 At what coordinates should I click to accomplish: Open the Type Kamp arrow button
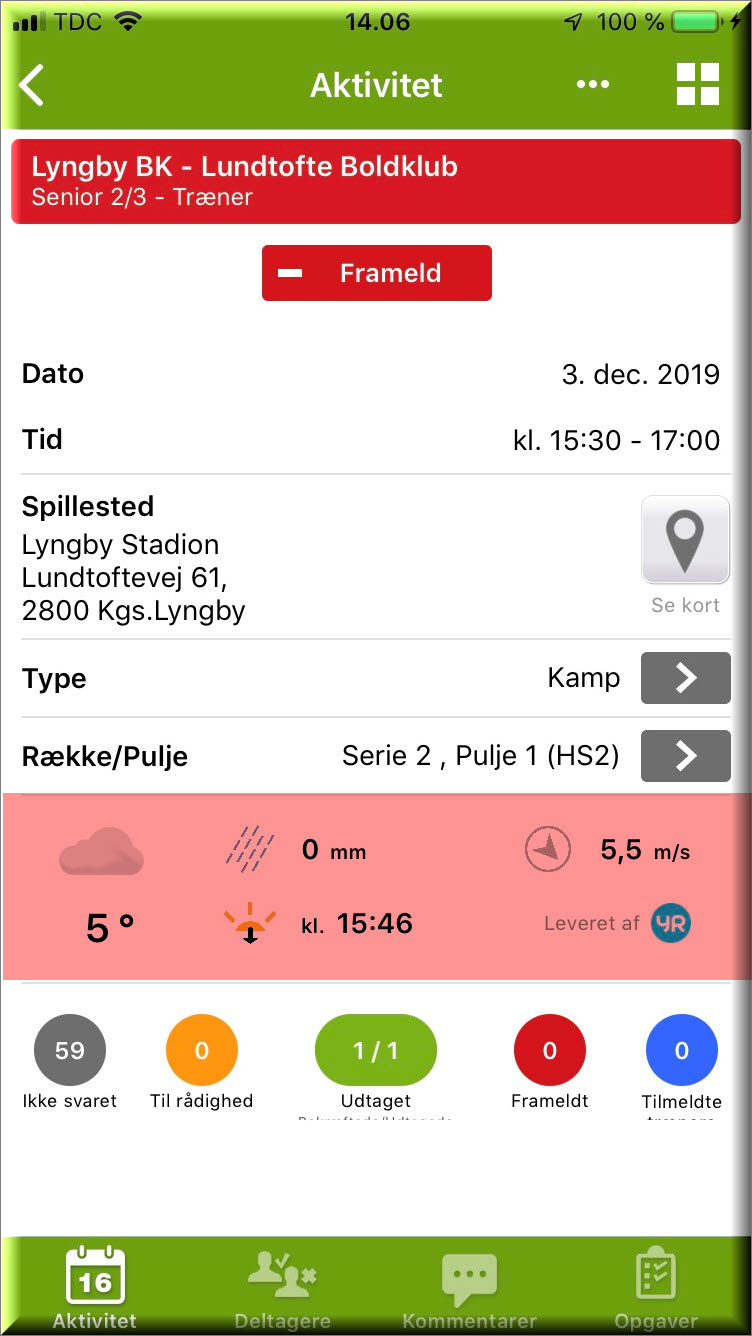pos(686,678)
